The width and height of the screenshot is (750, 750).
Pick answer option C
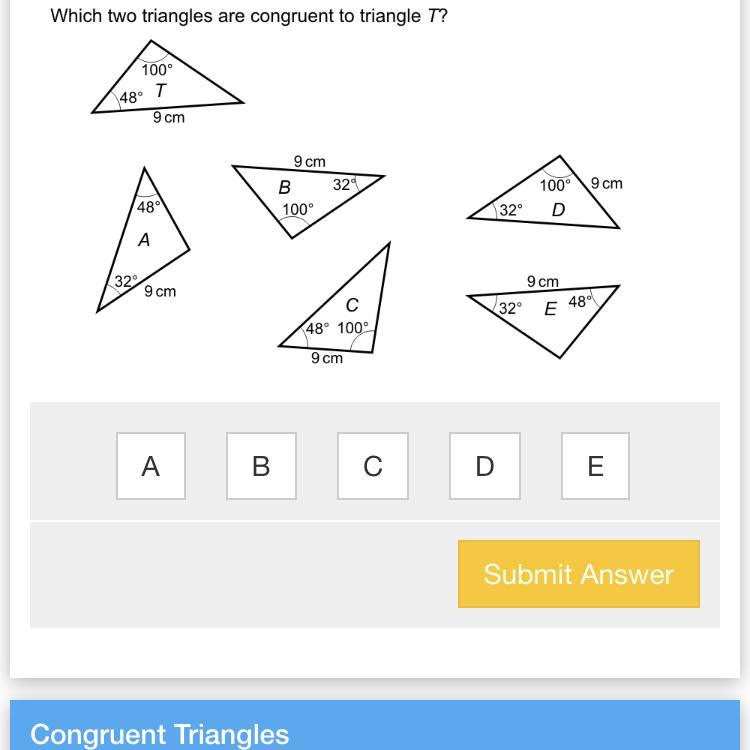point(373,466)
